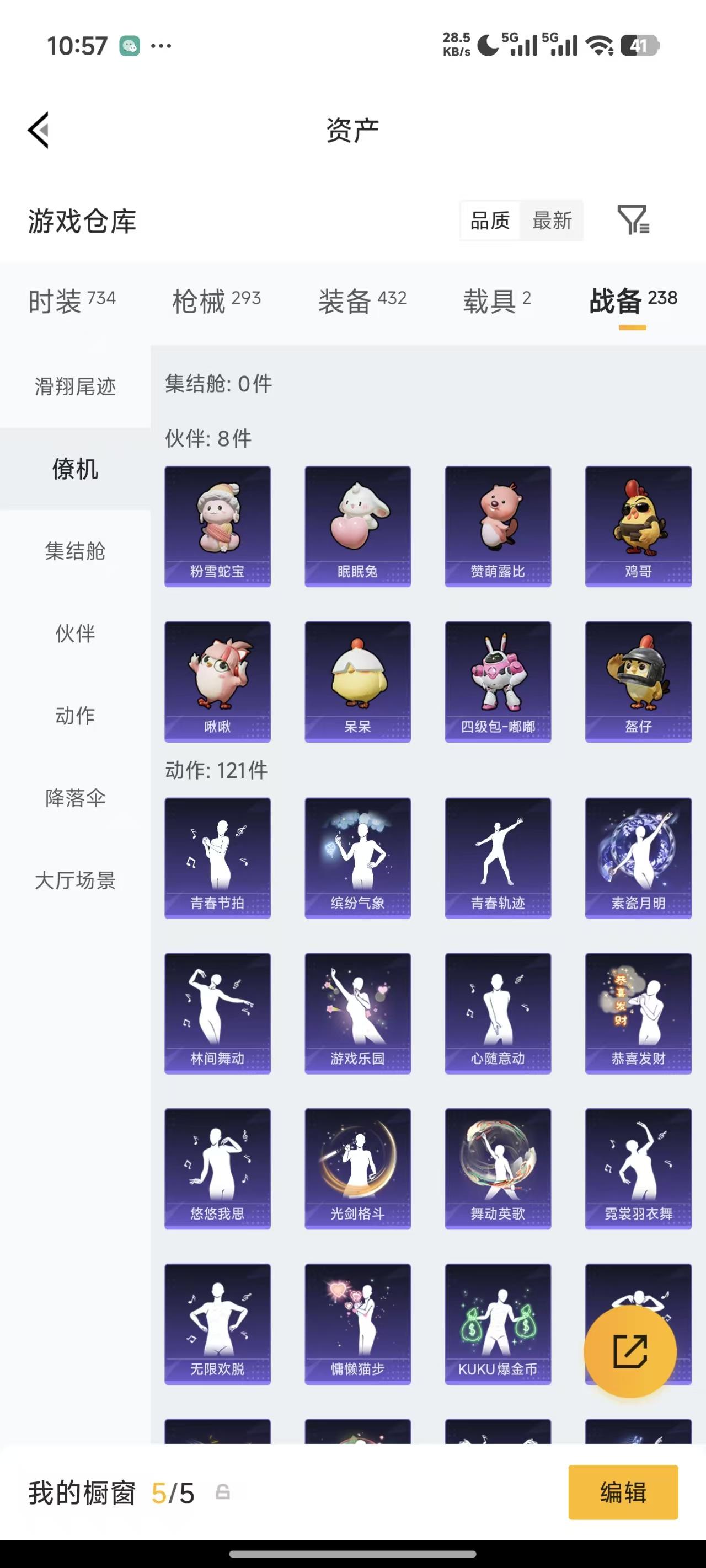
Task: Switch sorting to 品质
Action: (x=491, y=221)
